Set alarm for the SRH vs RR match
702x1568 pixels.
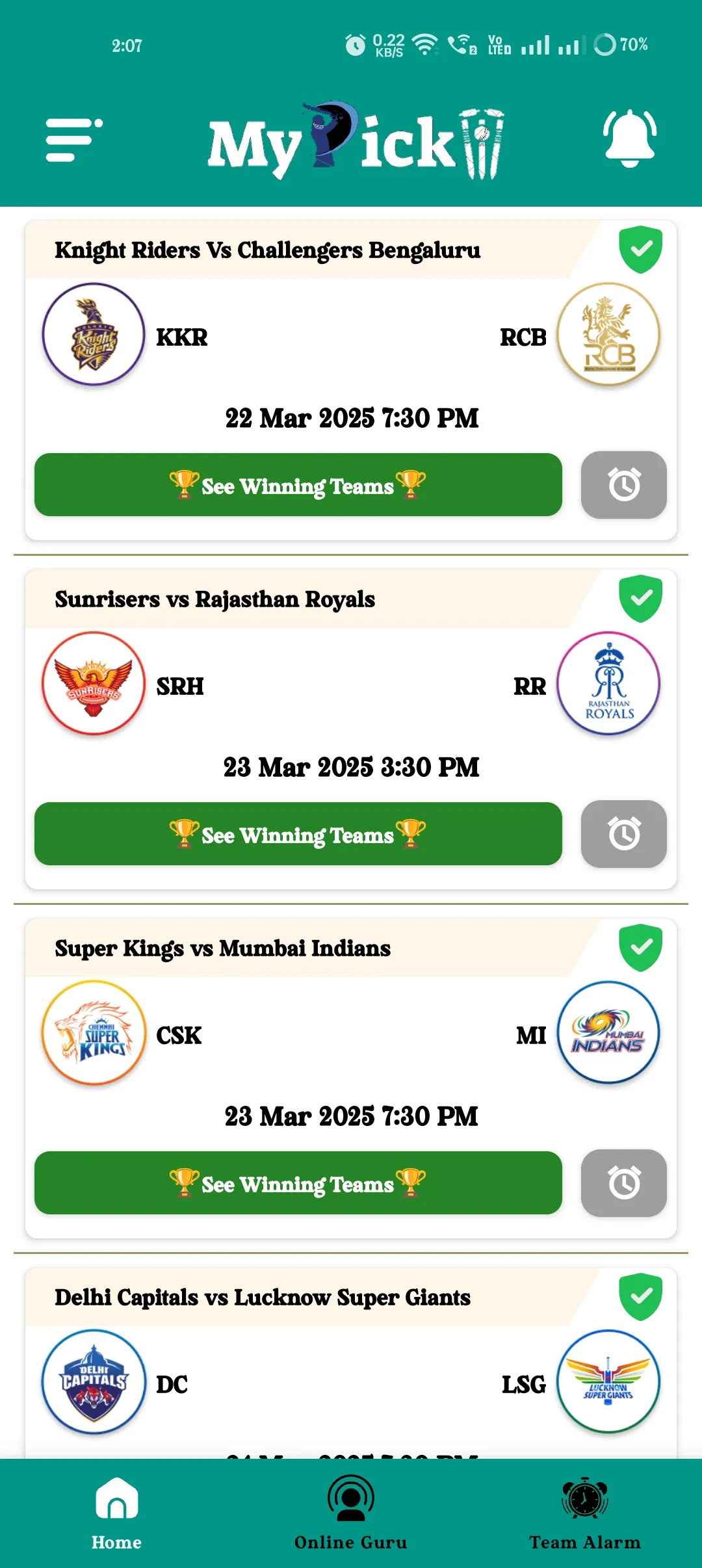623,834
